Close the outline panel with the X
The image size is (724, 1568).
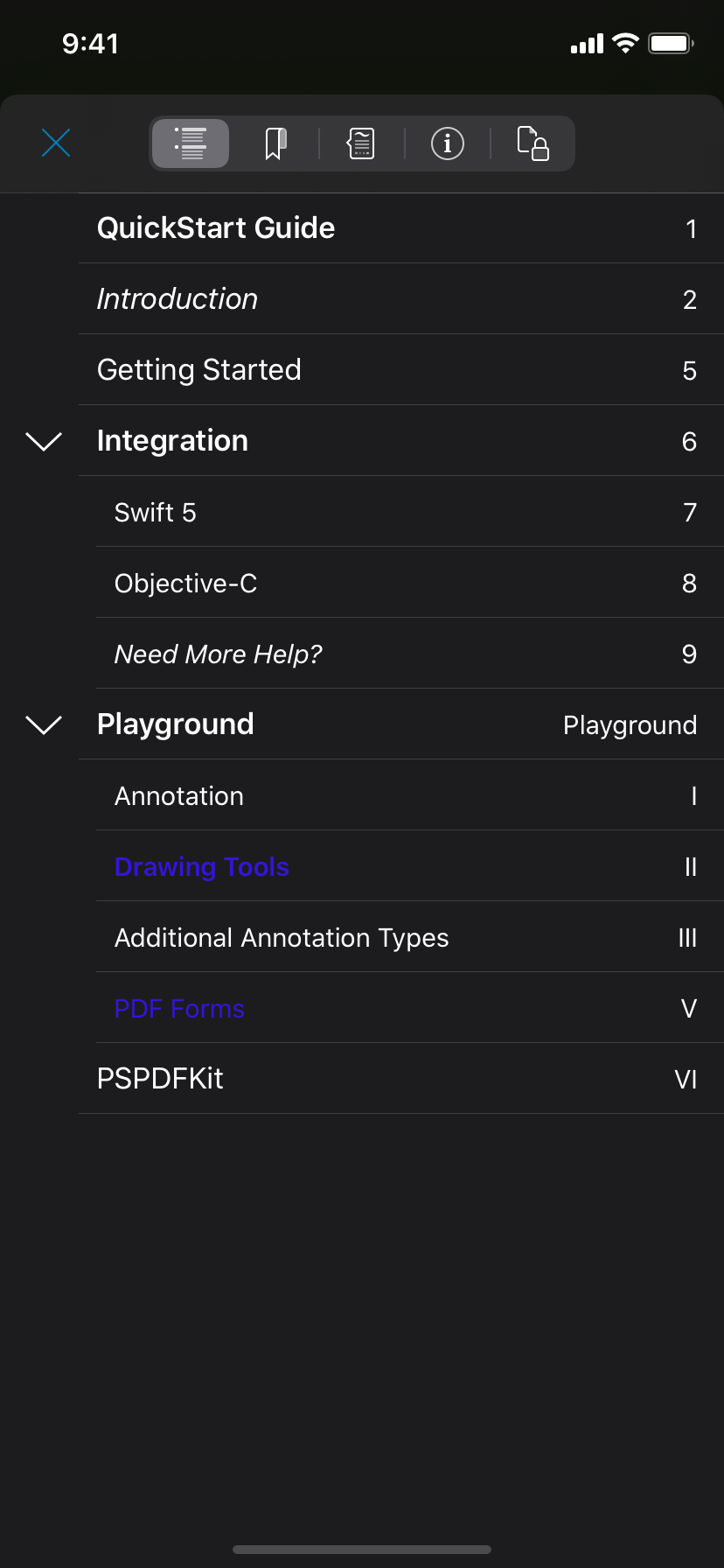[x=55, y=143]
